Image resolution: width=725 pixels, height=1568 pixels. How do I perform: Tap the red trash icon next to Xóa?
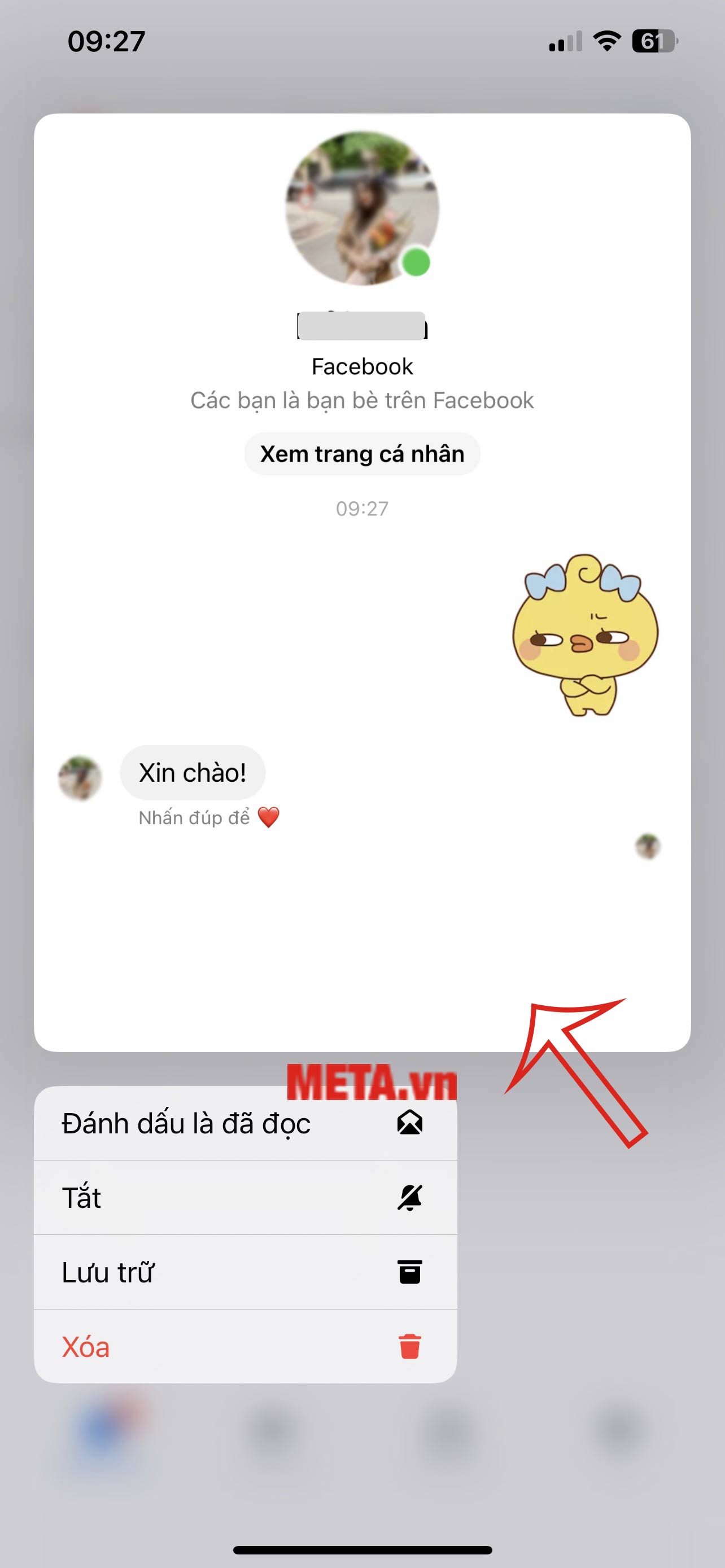click(x=409, y=1346)
